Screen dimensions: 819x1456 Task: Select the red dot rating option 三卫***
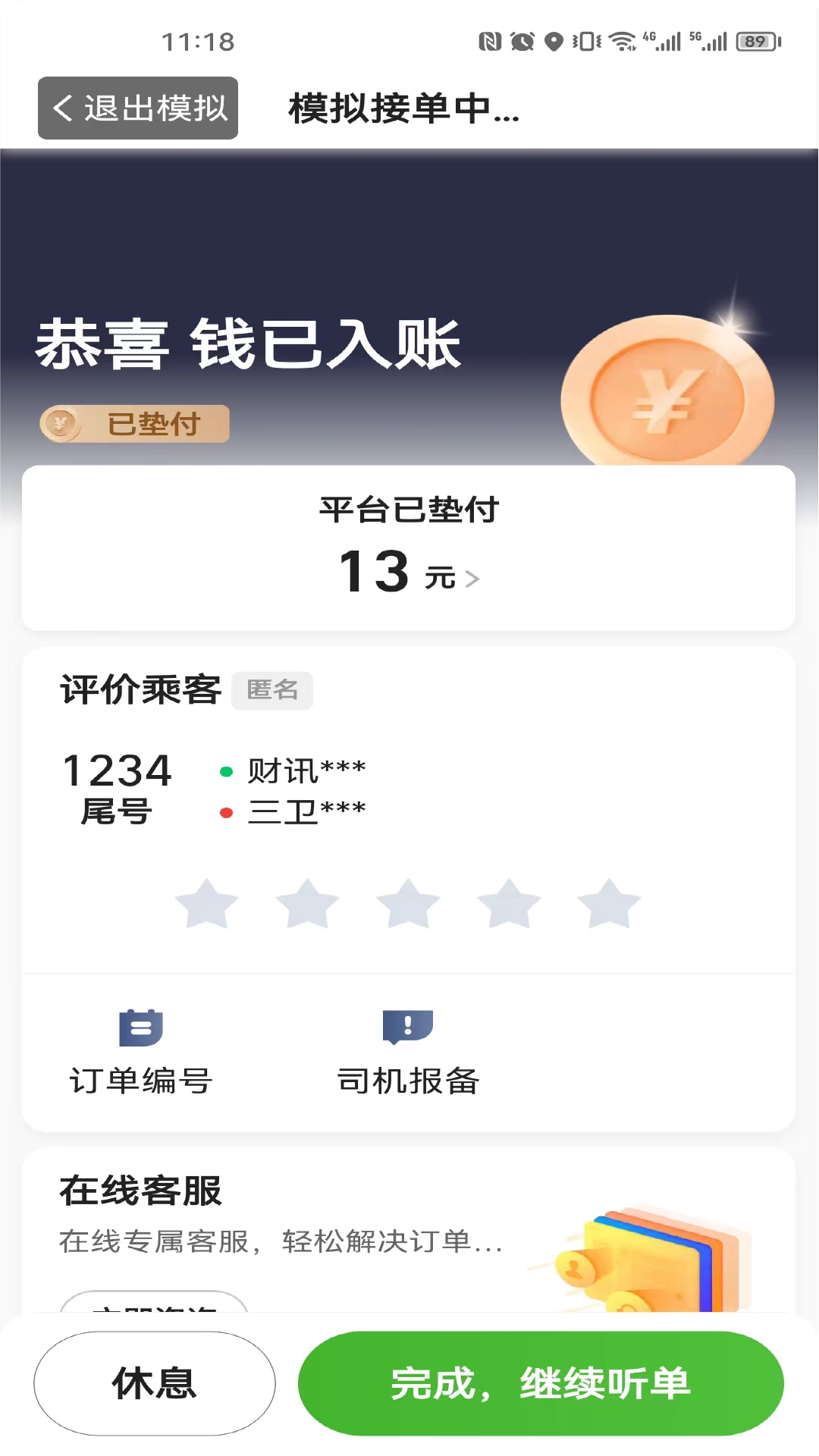click(x=307, y=810)
